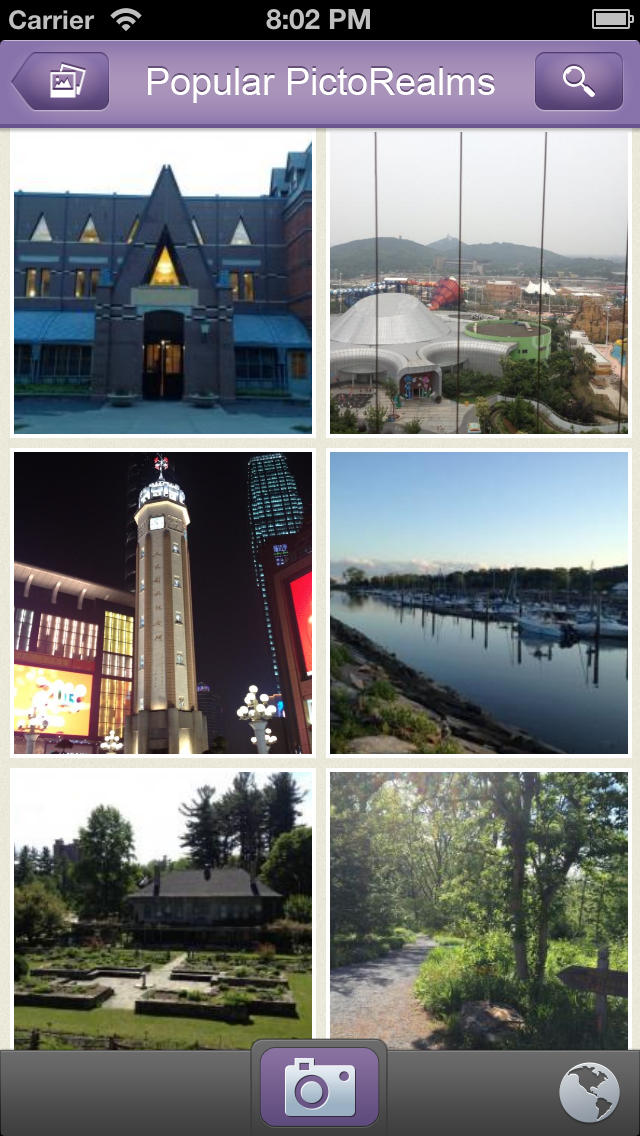Open the globe icon
This screenshot has height=1136, width=640.
[x=589, y=1092]
